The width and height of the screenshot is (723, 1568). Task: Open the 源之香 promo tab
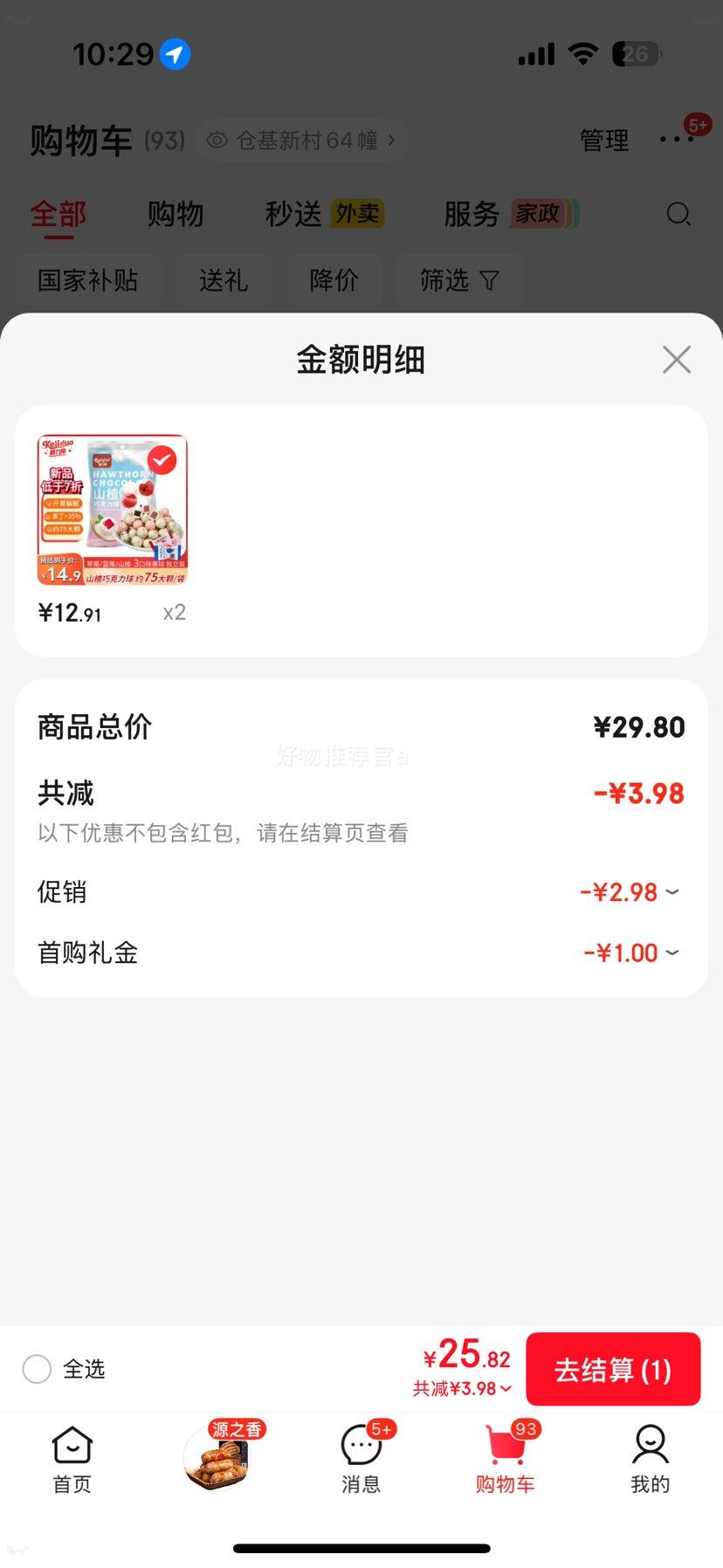pyautogui.click(x=218, y=1458)
